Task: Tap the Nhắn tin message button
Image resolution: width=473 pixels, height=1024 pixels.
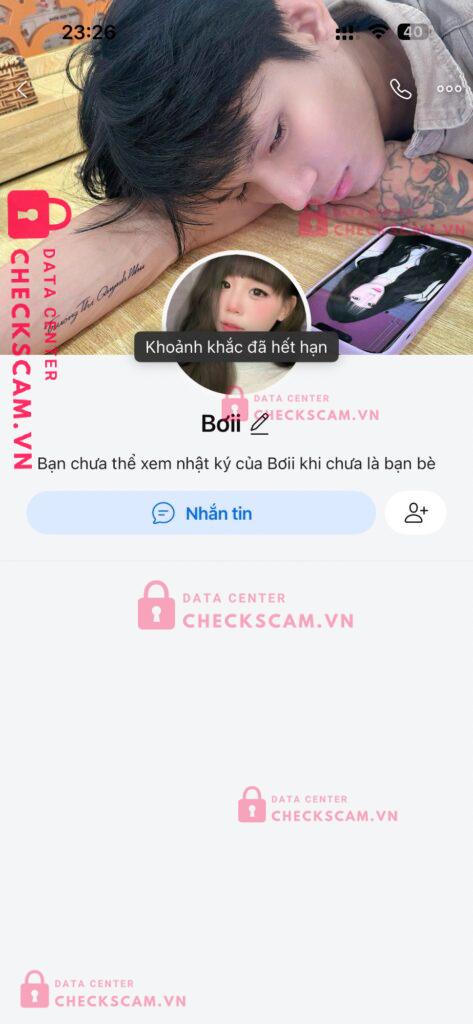Action: tap(201, 513)
